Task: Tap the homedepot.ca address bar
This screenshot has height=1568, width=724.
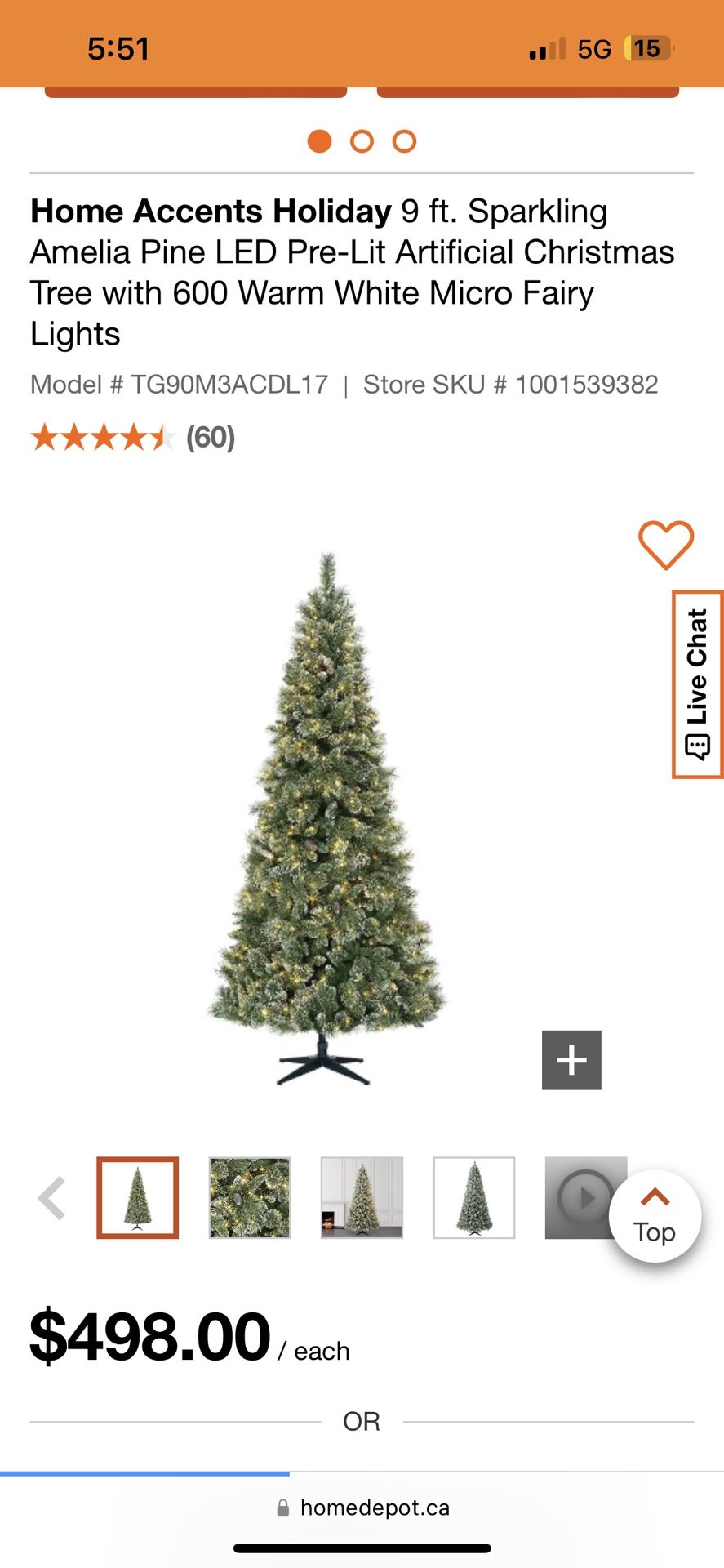Action: pyautogui.click(x=362, y=1508)
